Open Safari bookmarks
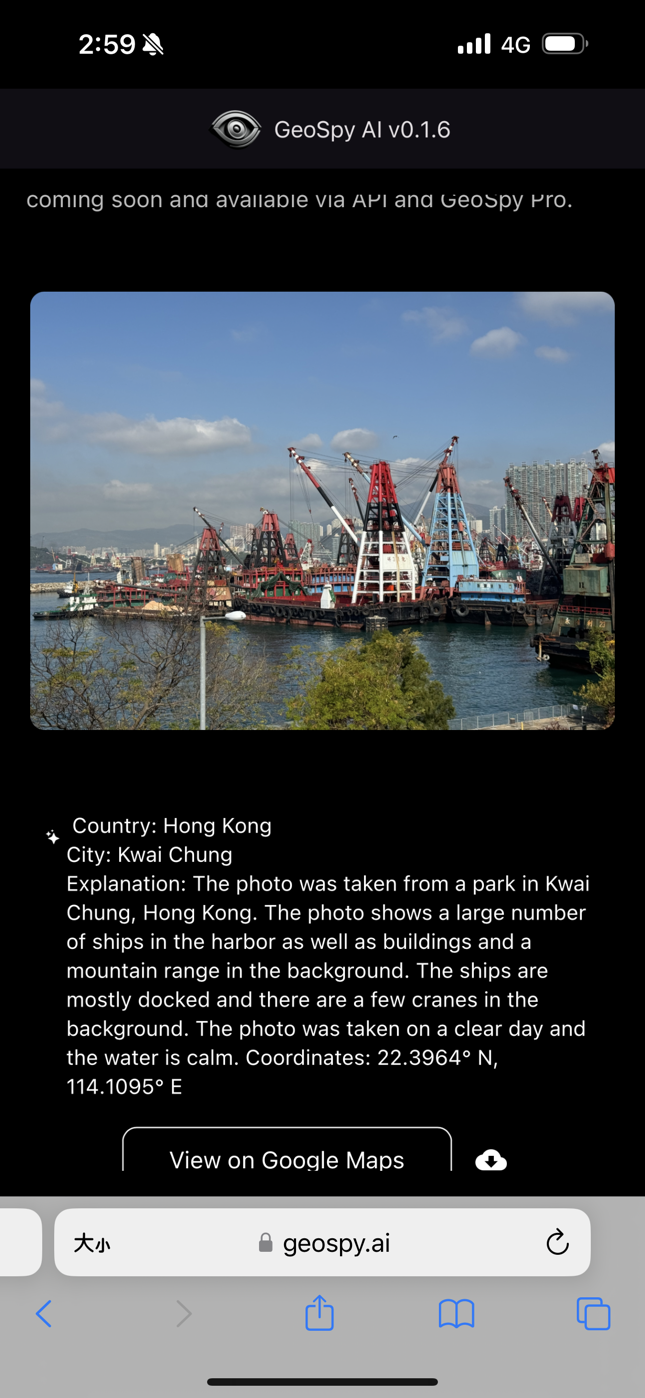 (x=456, y=1314)
